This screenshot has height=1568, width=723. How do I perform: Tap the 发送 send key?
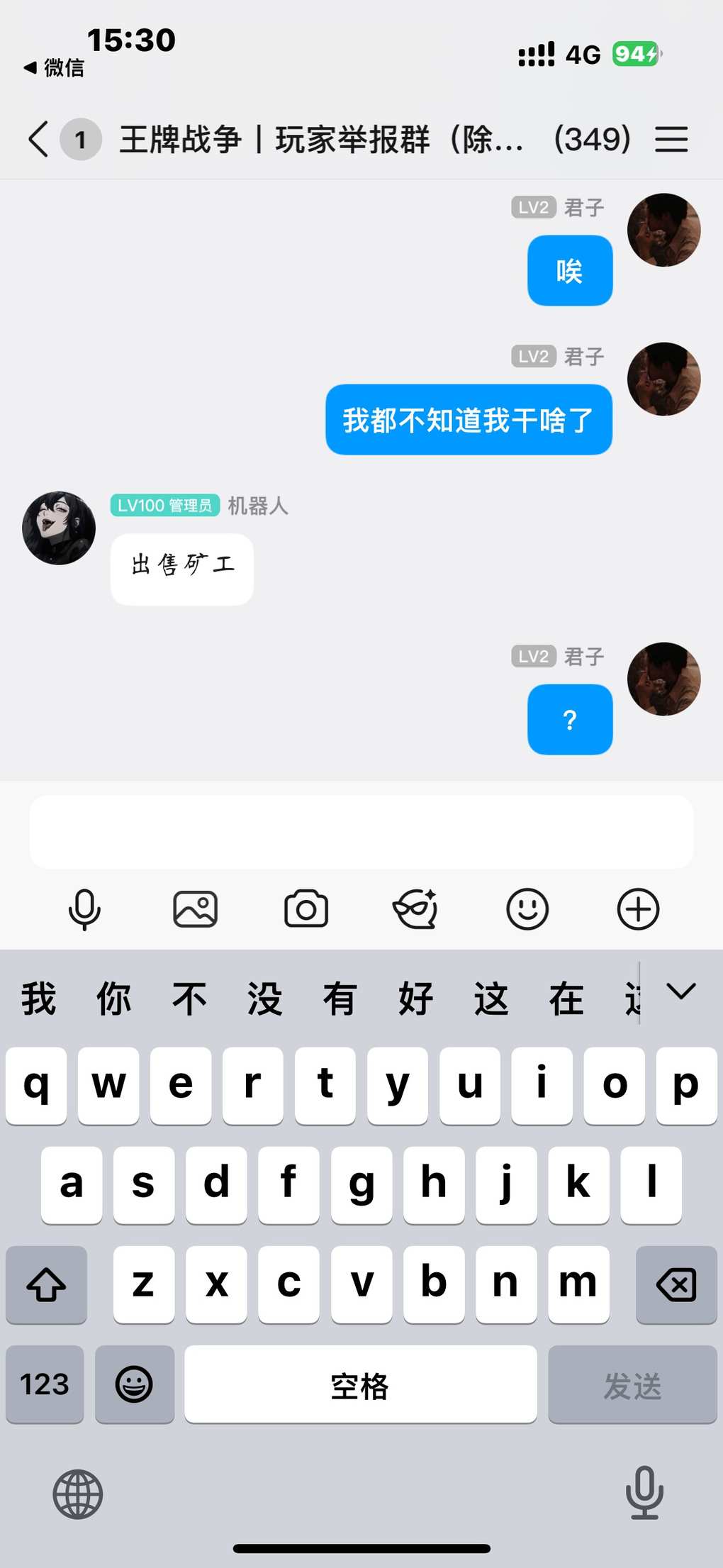[x=632, y=1385]
